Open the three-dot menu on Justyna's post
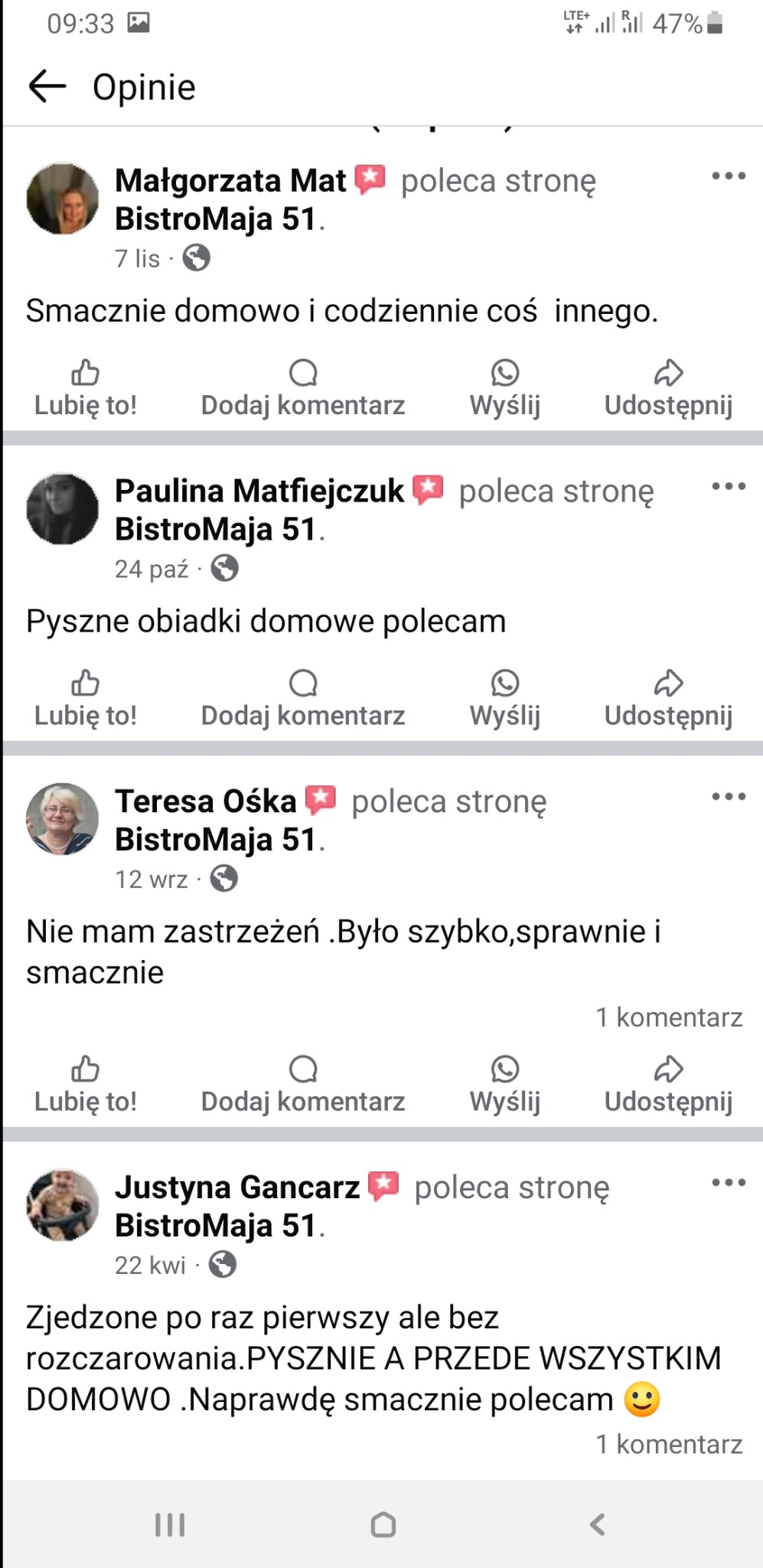This screenshot has height=1568, width=763. click(729, 1183)
